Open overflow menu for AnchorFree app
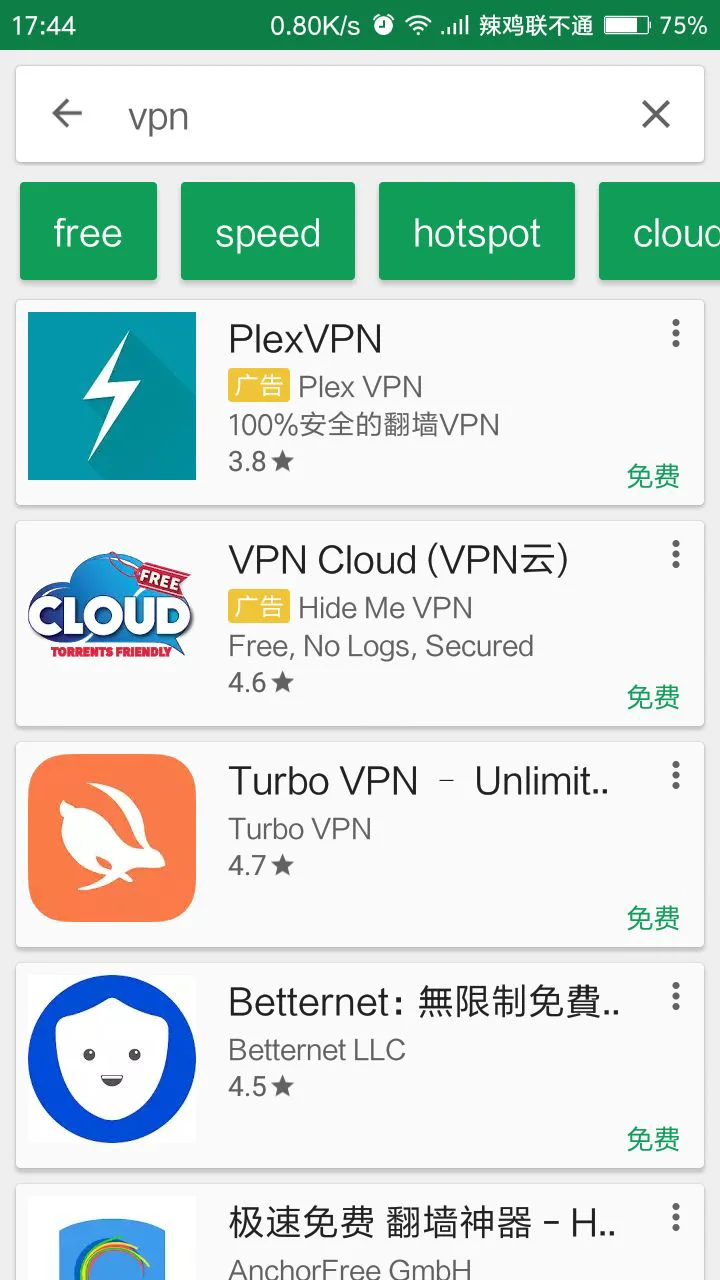 click(x=676, y=1217)
